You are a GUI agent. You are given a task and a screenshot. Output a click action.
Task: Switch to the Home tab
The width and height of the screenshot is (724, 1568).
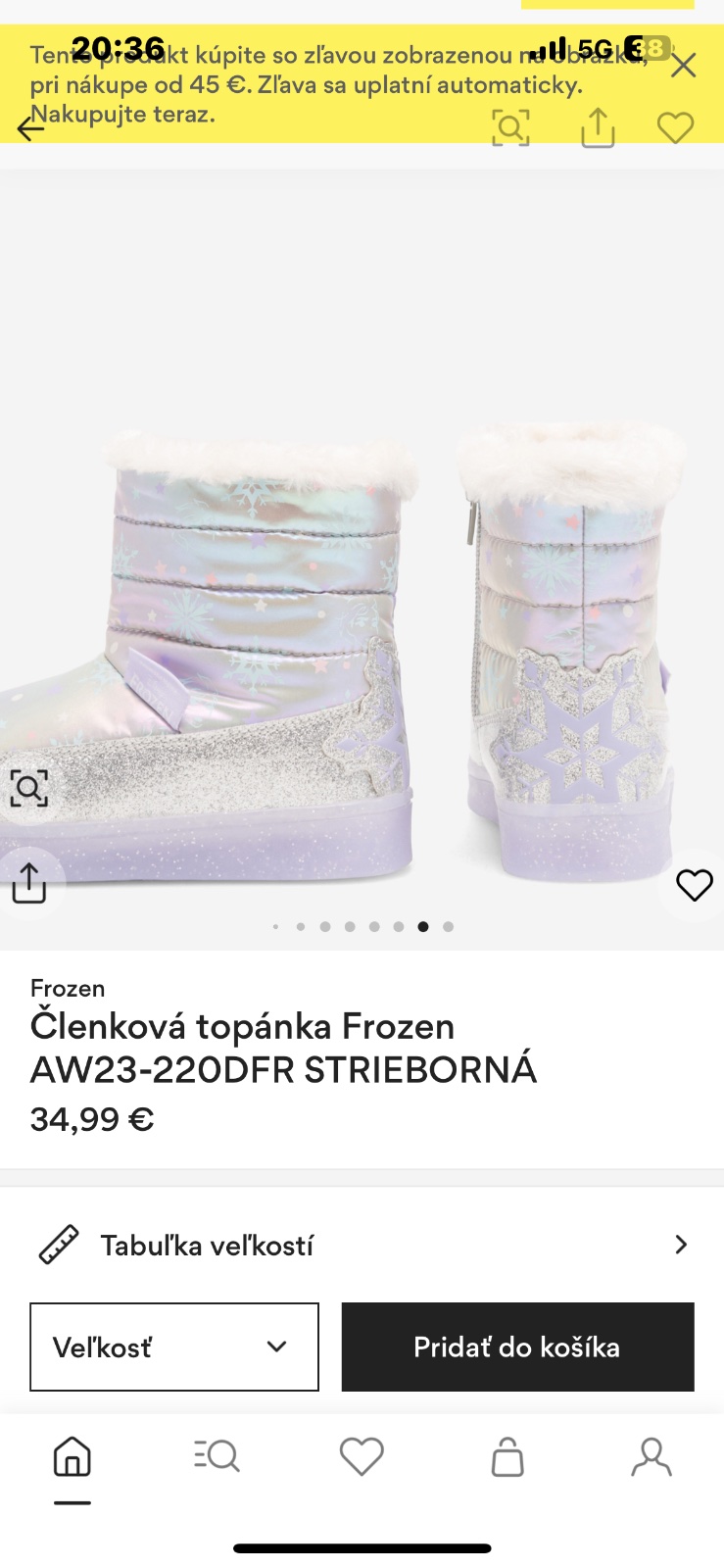72,1457
